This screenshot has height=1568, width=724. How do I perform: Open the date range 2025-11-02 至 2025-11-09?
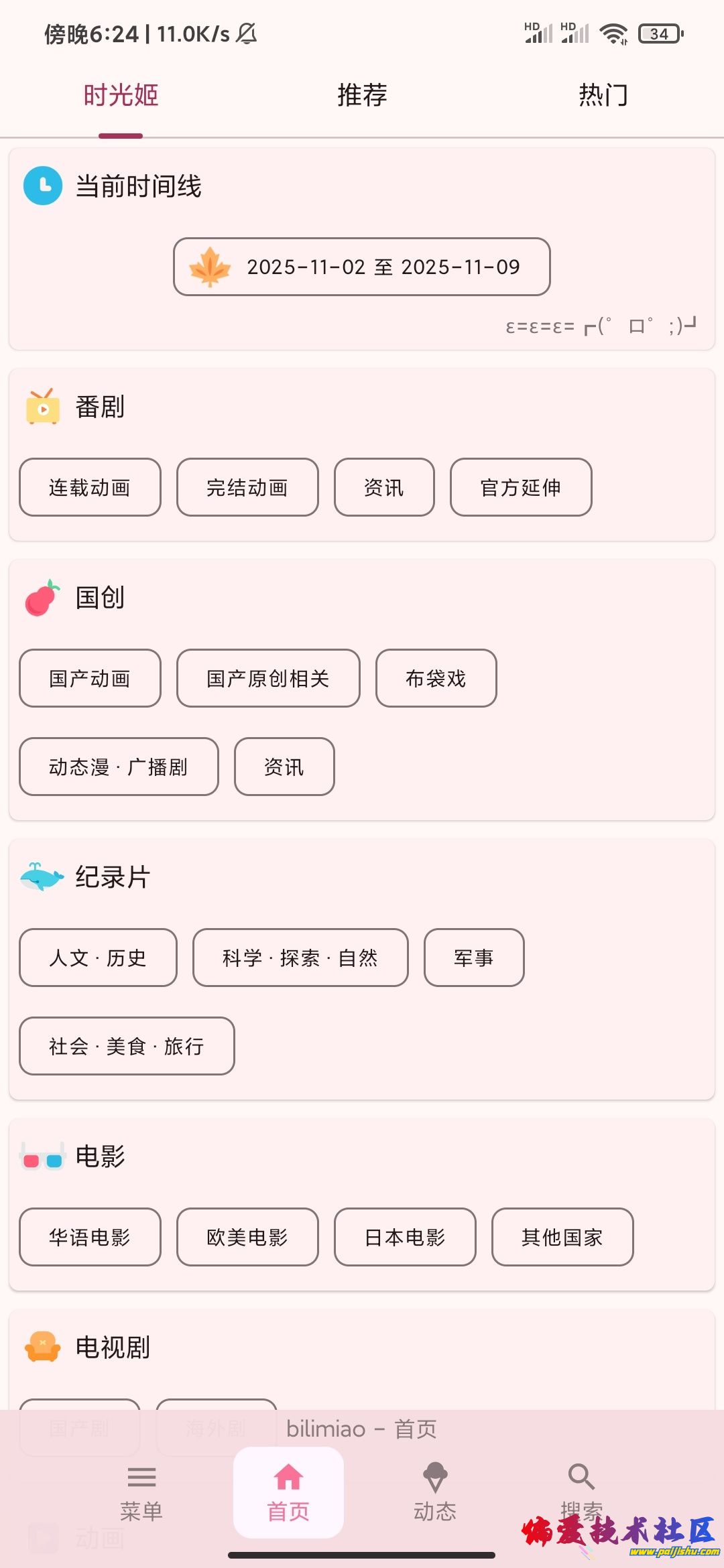pos(362,267)
